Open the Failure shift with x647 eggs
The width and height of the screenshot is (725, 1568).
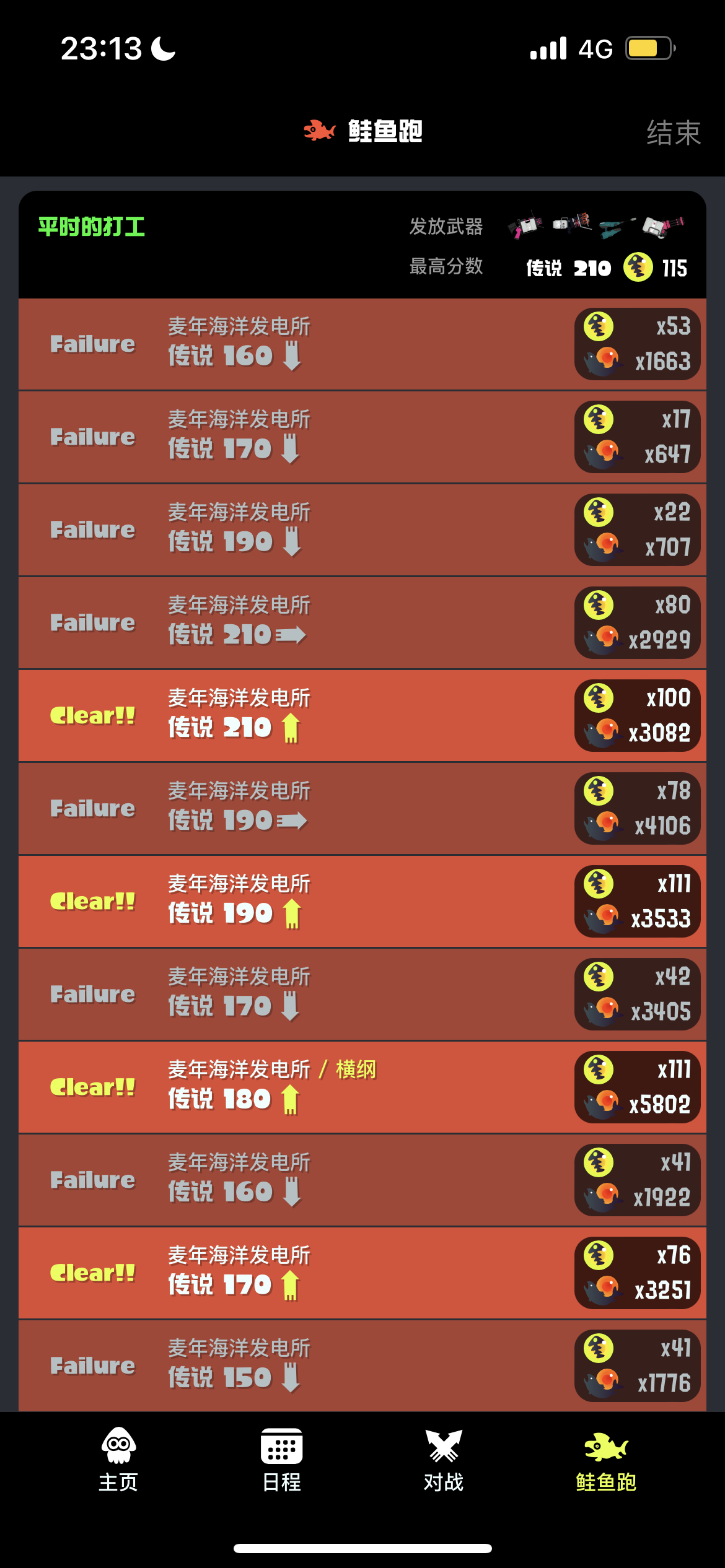pyautogui.click(x=362, y=437)
